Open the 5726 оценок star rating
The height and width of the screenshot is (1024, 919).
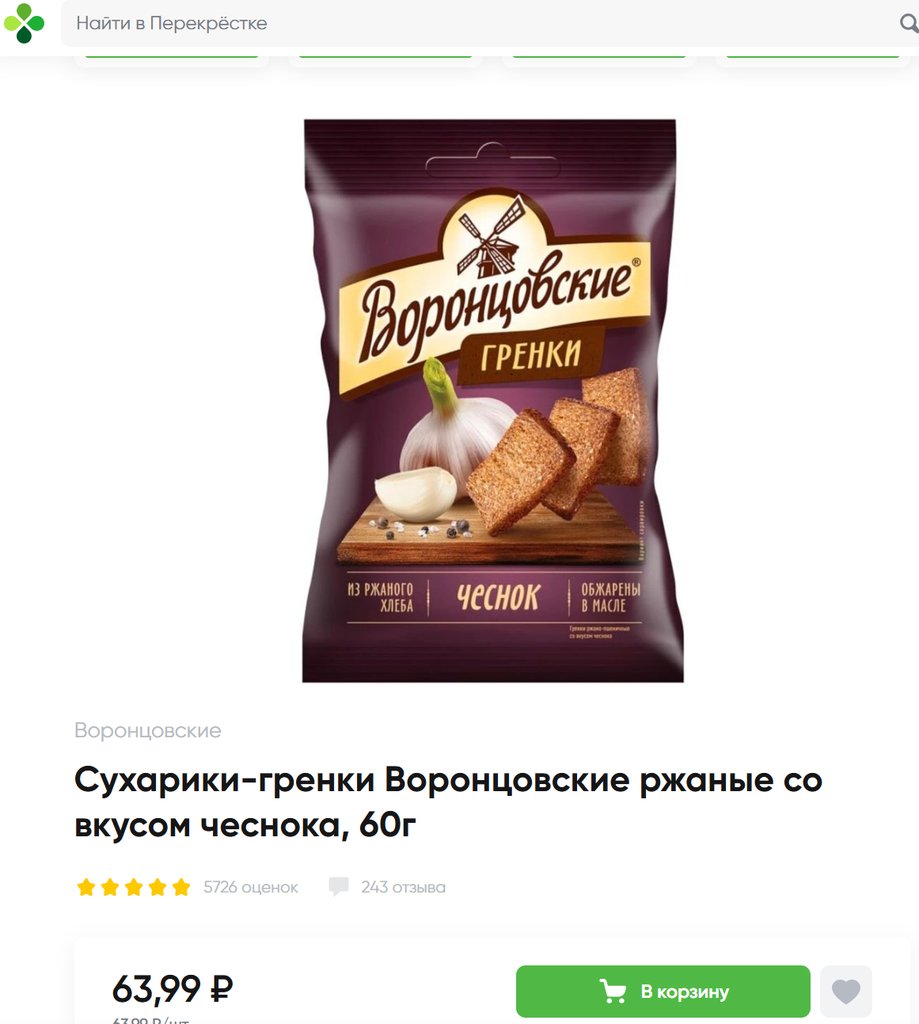[188, 887]
